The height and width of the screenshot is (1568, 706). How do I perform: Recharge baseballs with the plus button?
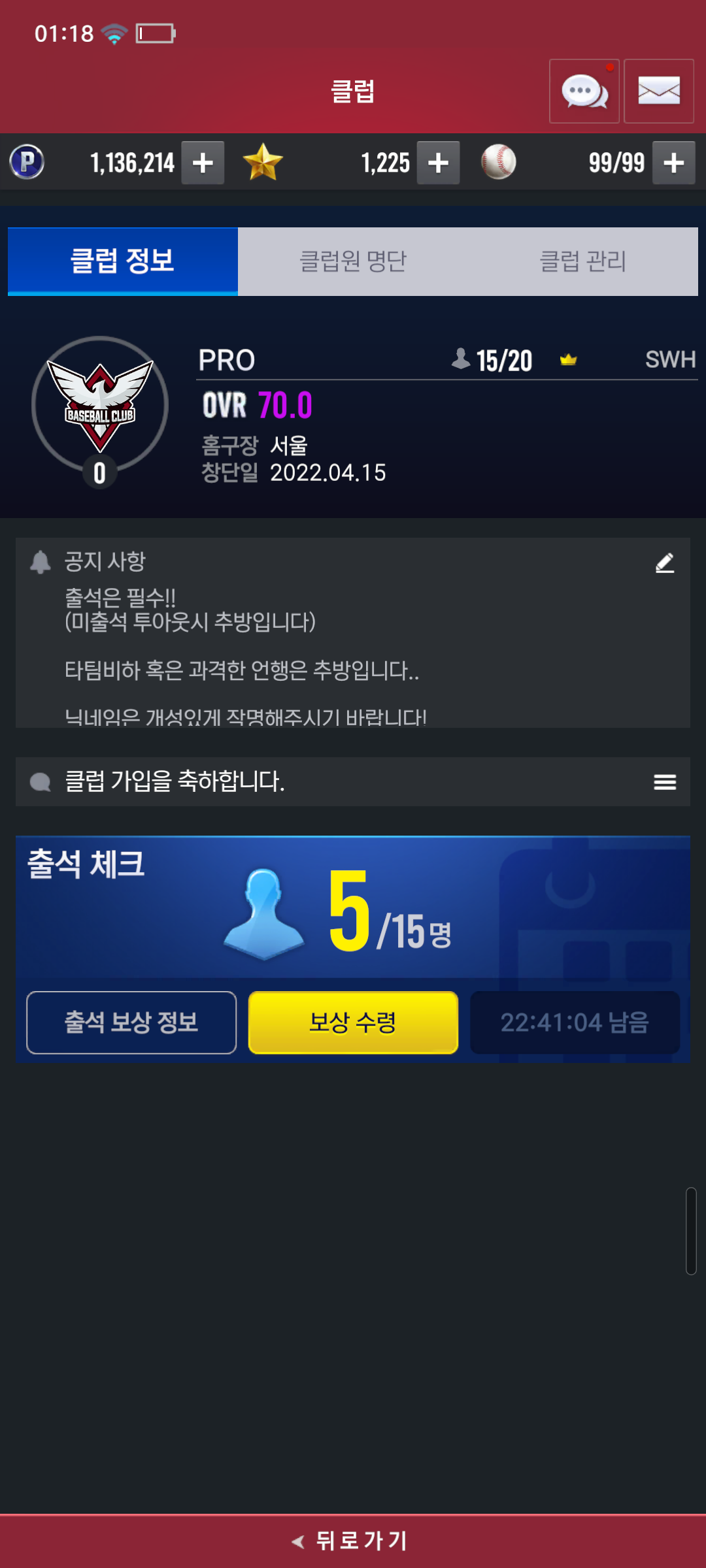pyautogui.click(x=673, y=163)
